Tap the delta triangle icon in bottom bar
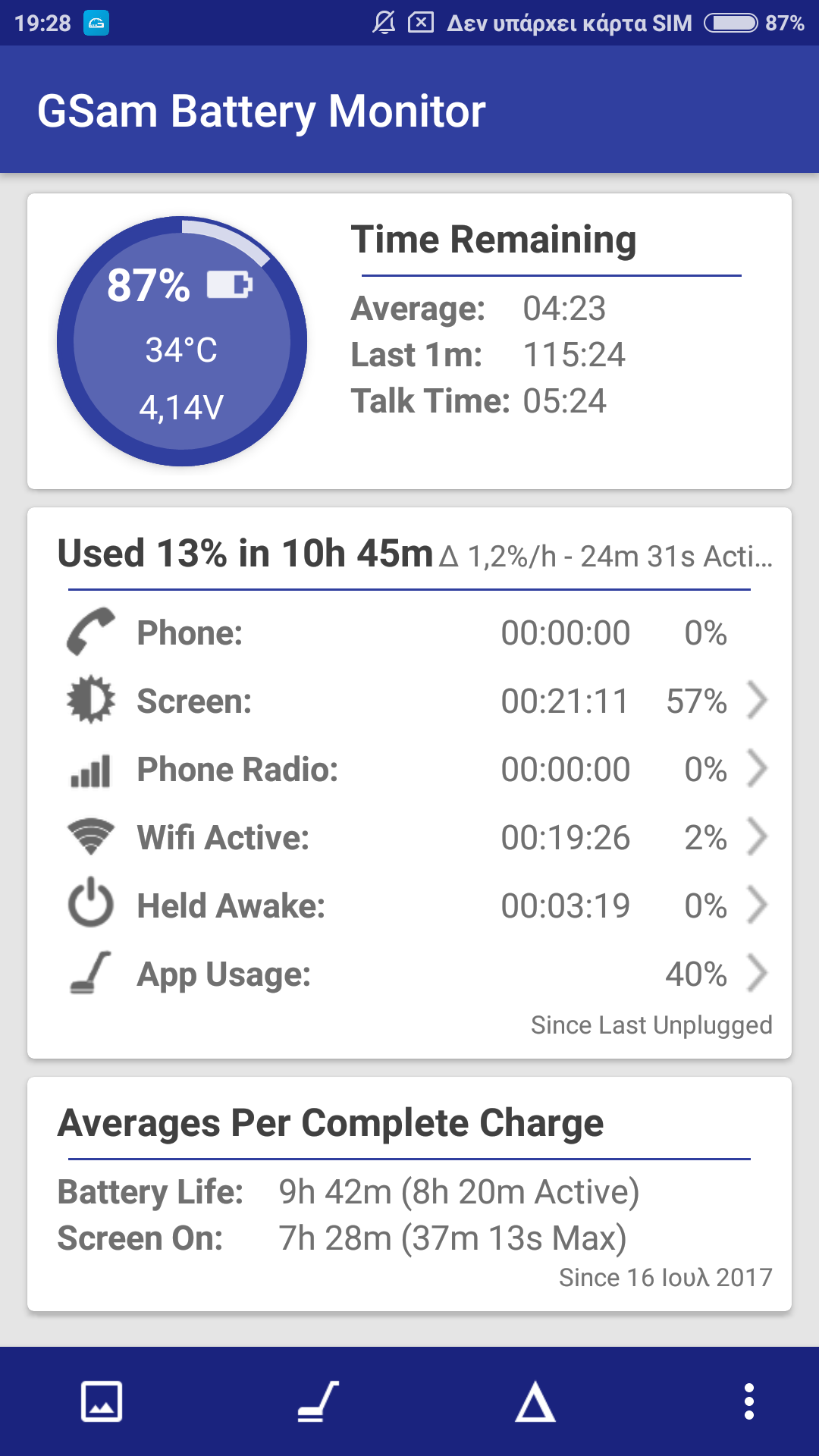 tap(535, 1401)
